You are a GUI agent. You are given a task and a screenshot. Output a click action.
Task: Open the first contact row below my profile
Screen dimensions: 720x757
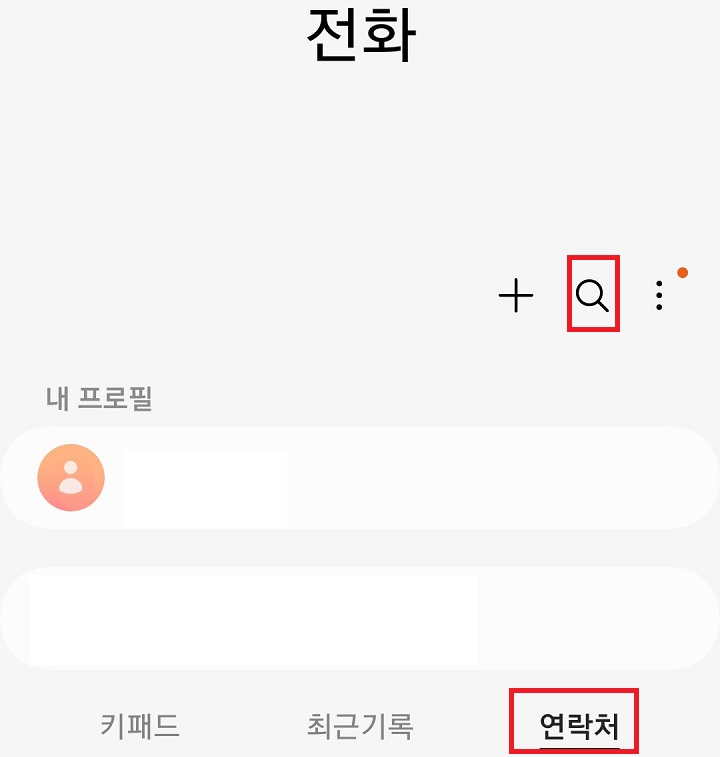(x=300, y=617)
